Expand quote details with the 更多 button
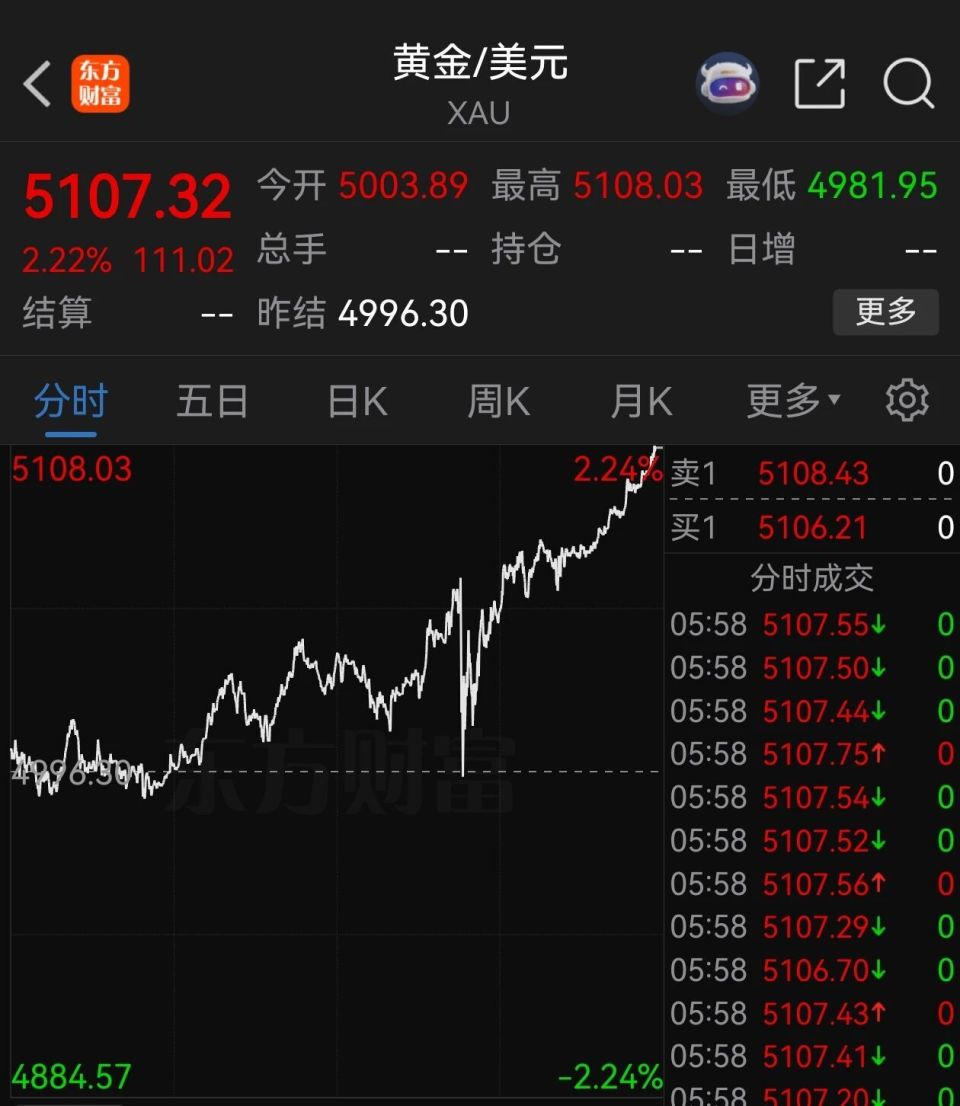The width and height of the screenshot is (960, 1106). pos(886,312)
